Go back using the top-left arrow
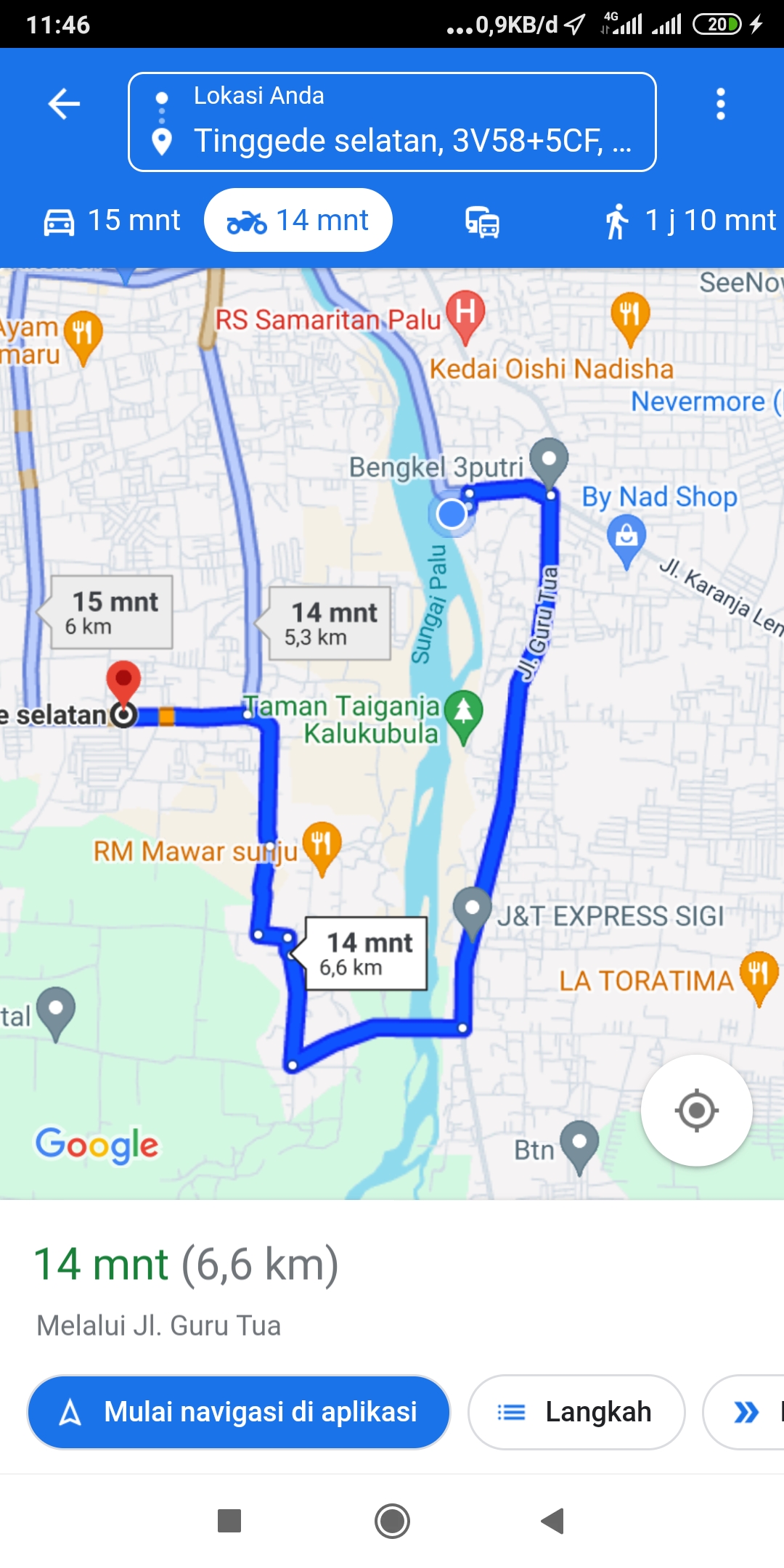This screenshot has height=1568, width=784. point(64,104)
